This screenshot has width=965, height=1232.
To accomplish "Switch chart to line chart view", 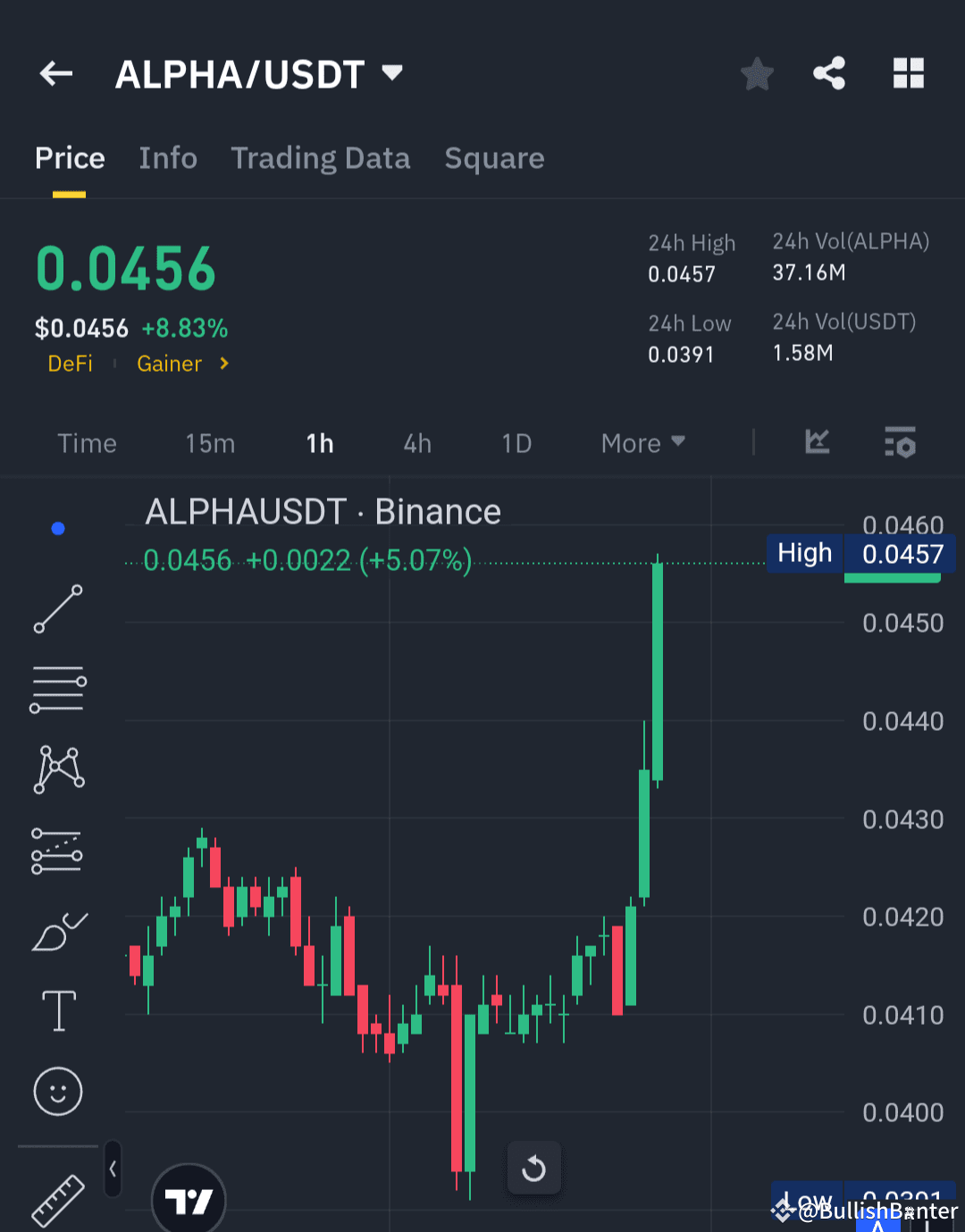I will coord(817,442).
